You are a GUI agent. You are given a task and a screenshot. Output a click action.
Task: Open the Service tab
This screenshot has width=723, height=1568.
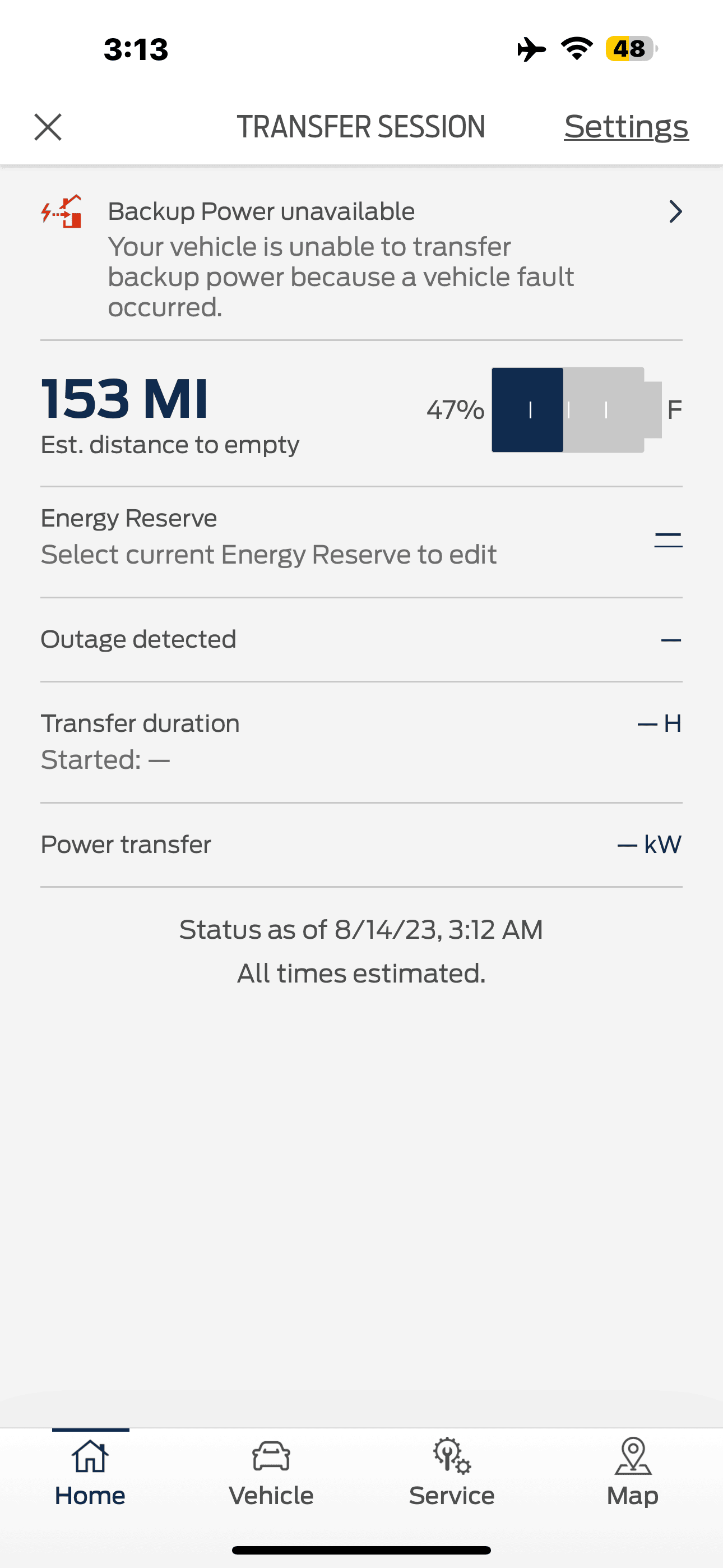point(452,1473)
